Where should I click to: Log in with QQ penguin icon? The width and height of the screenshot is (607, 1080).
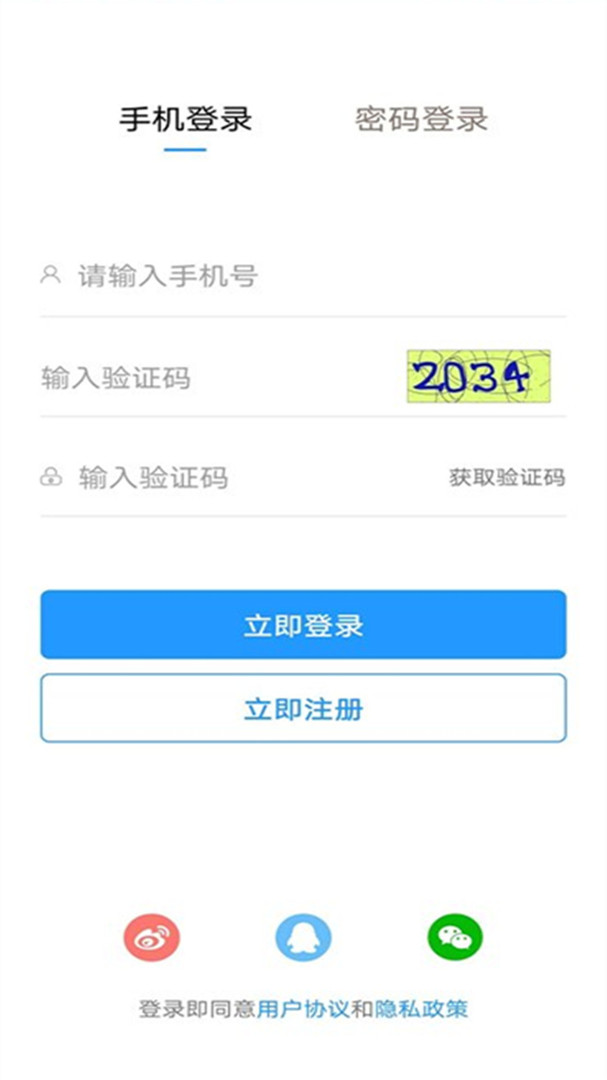(303, 937)
